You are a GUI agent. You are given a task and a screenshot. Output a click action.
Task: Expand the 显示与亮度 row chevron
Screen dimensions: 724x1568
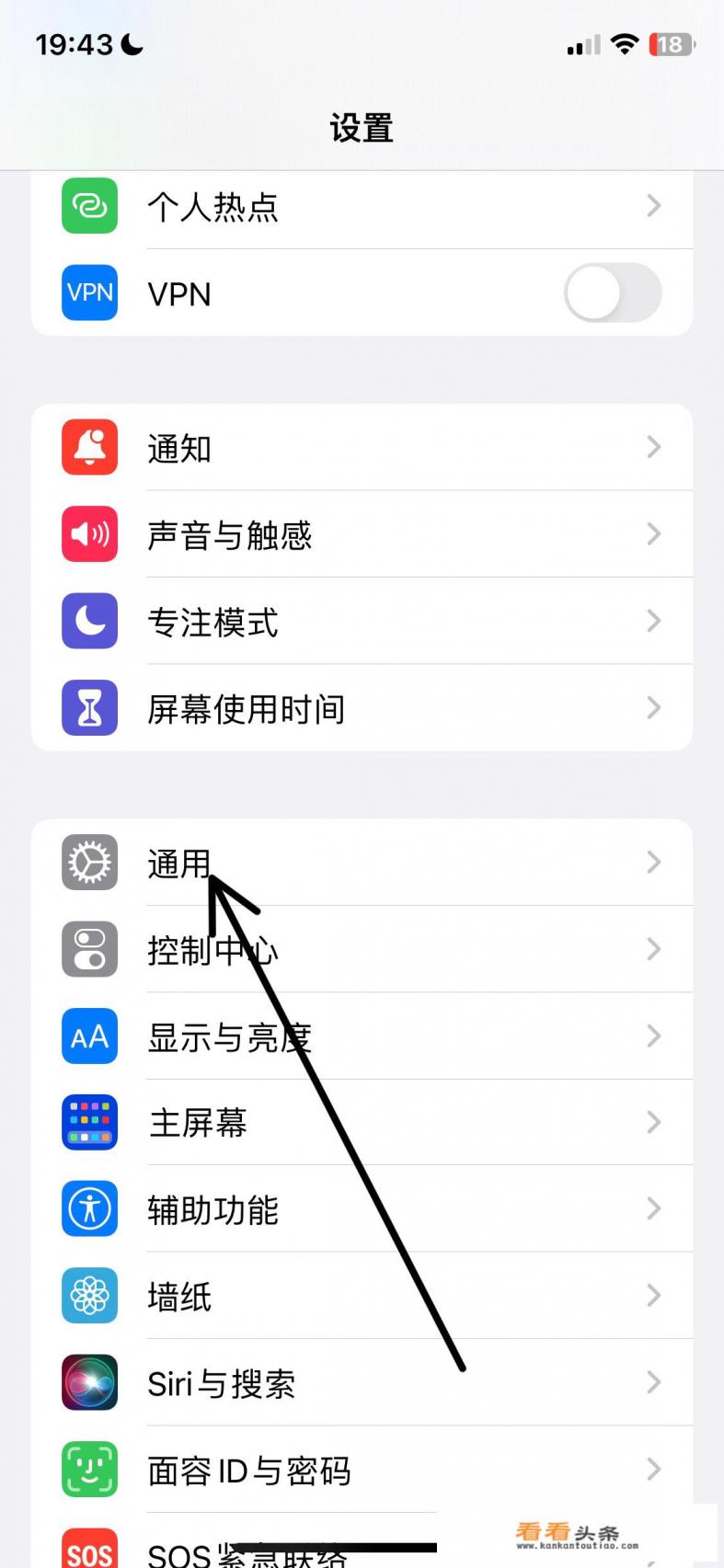coord(654,1036)
